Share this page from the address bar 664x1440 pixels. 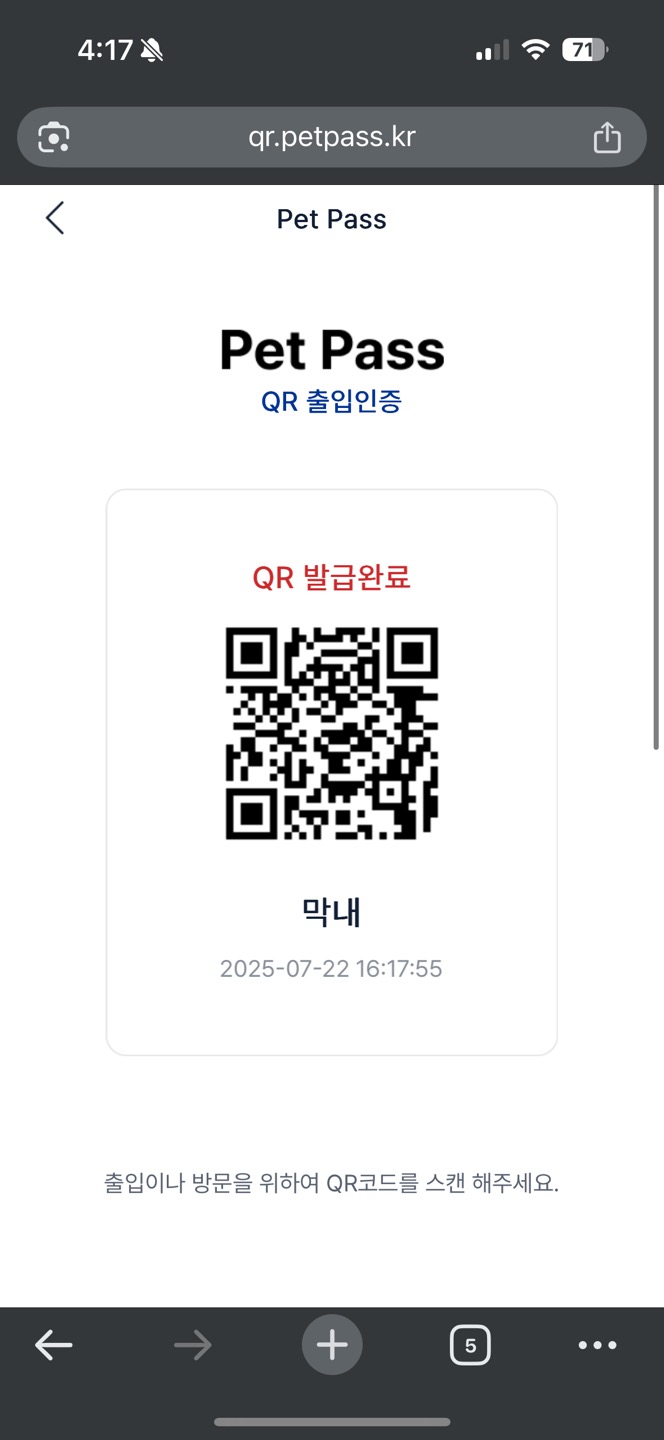tap(607, 137)
